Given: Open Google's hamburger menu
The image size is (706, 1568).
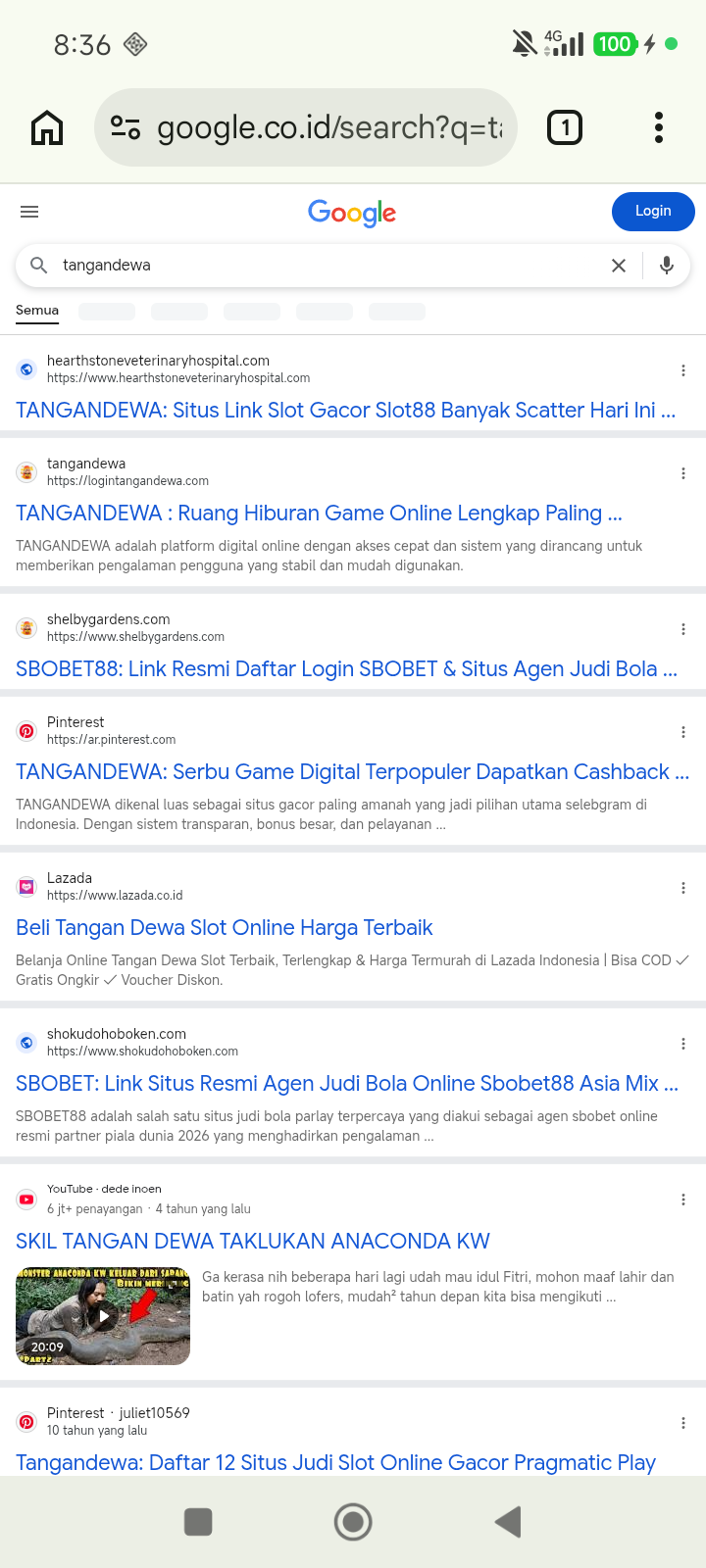Looking at the screenshot, I should (29, 212).
